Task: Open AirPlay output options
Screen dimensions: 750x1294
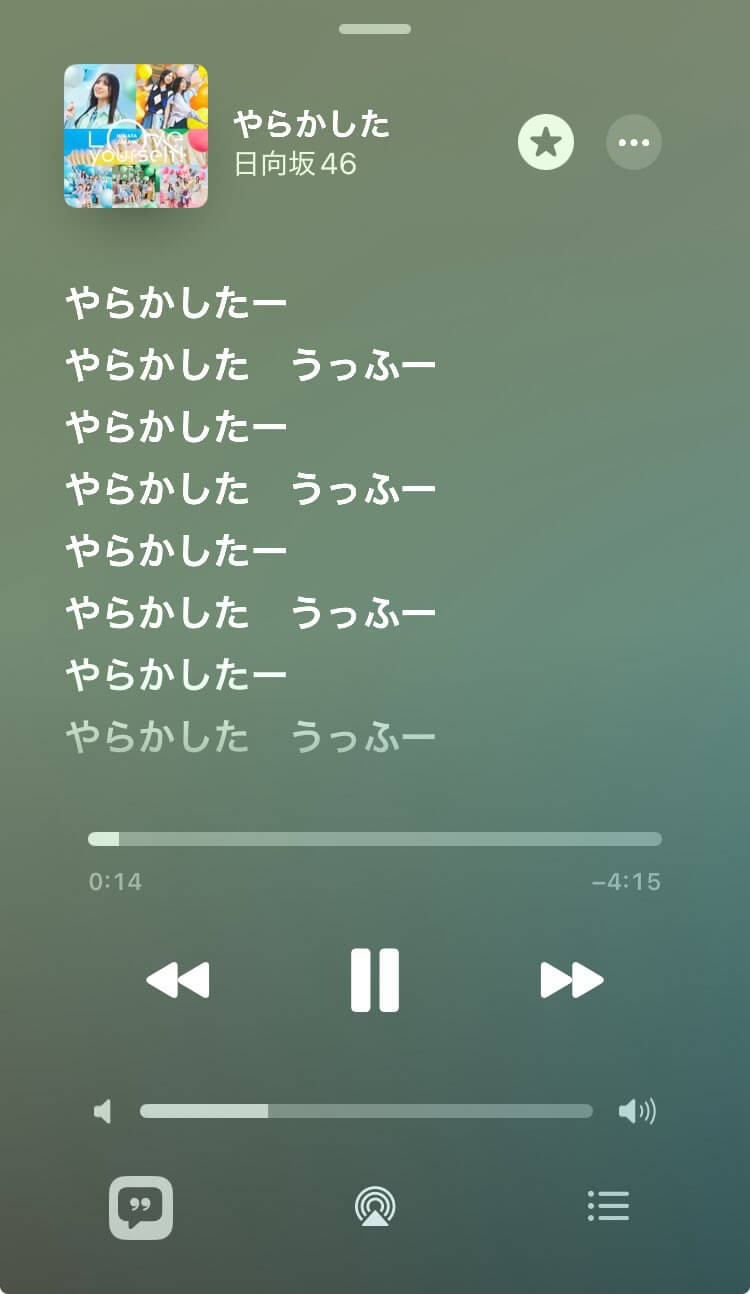Action: tap(375, 1207)
